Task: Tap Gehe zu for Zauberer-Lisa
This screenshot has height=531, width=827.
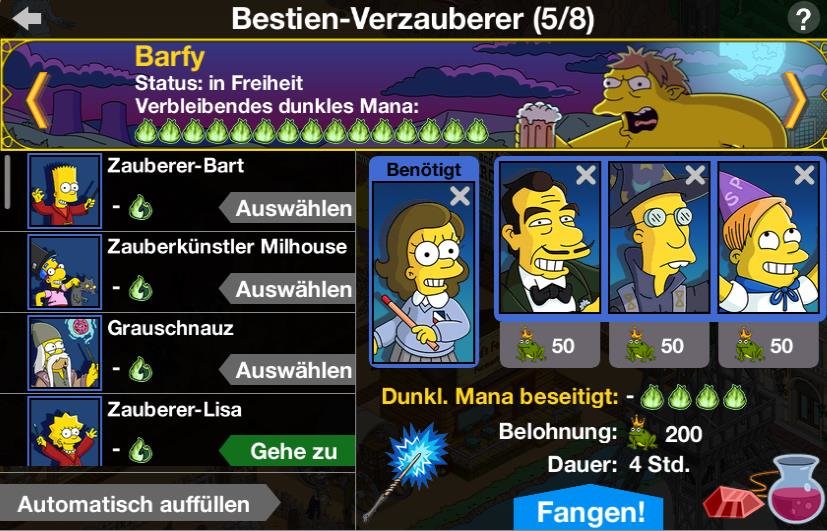Action: (x=288, y=450)
